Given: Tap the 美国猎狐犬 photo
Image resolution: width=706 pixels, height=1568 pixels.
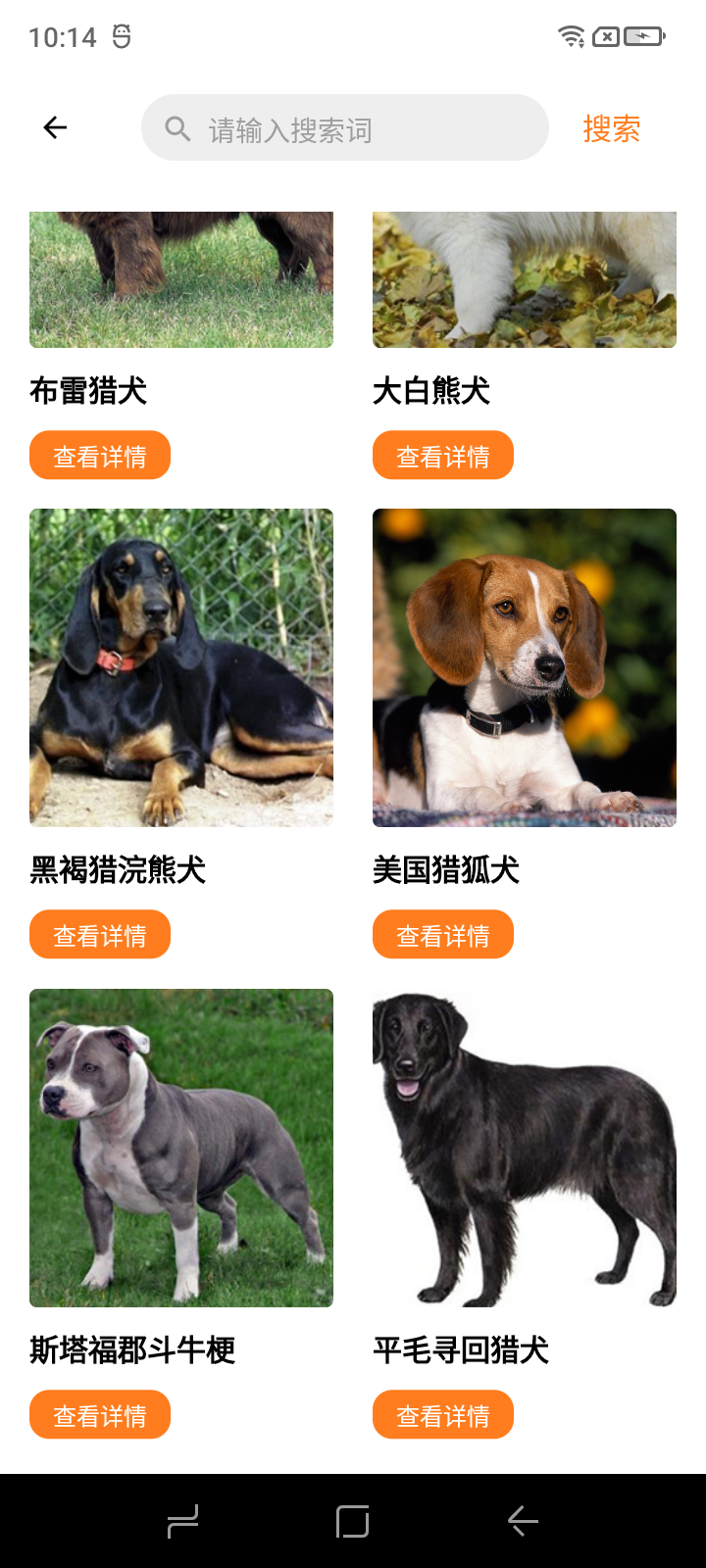Looking at the screenshot, I should 524,665.
